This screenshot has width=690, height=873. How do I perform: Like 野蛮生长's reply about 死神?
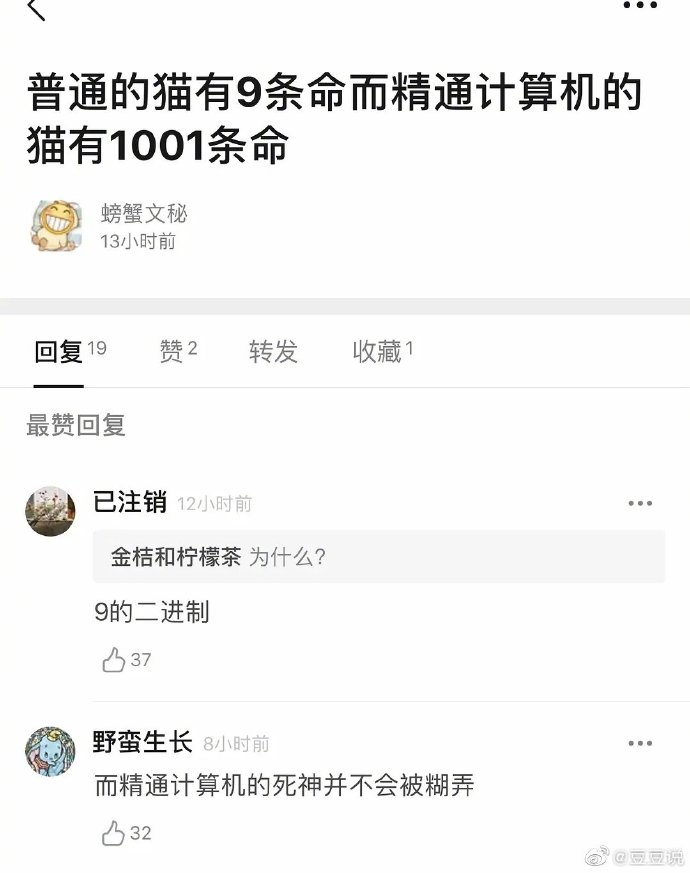(x=114, y=833)
